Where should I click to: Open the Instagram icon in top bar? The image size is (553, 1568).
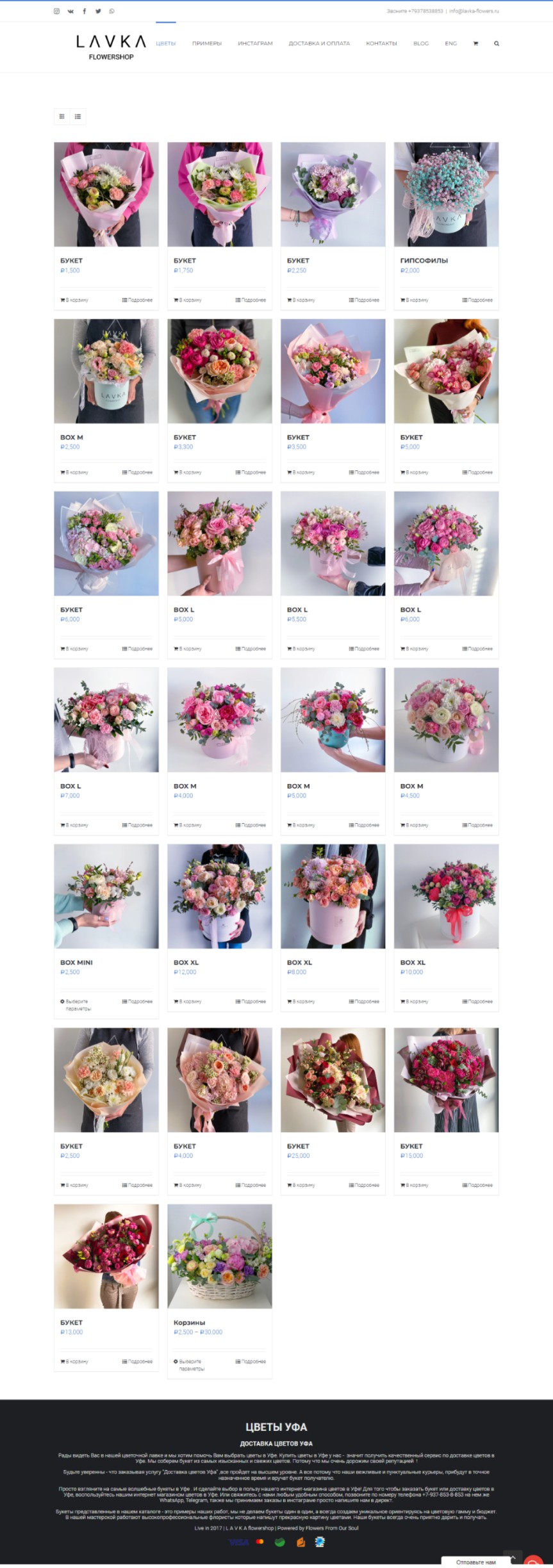(x=56, y=11)
